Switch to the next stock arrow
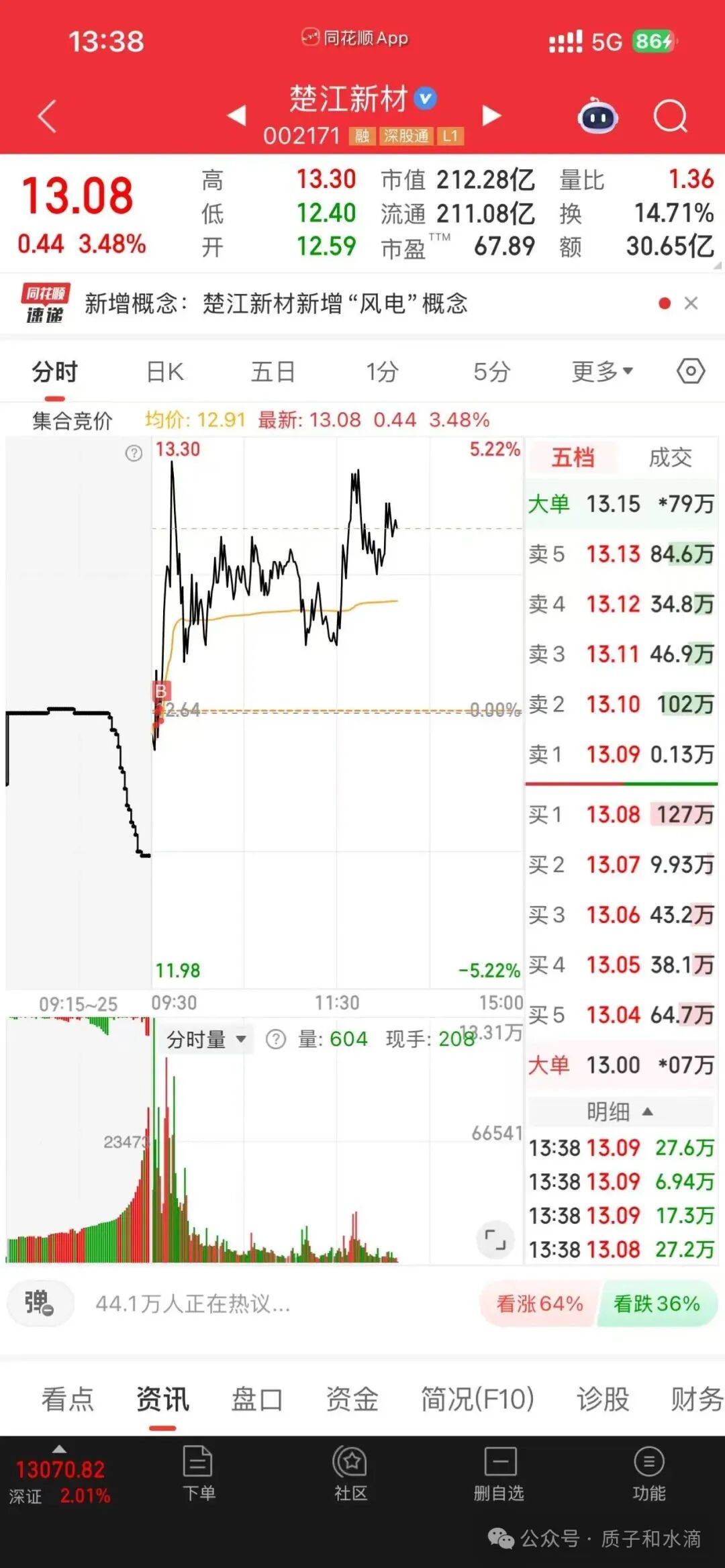Screen dimensions: 725x1568 [492, 115]
